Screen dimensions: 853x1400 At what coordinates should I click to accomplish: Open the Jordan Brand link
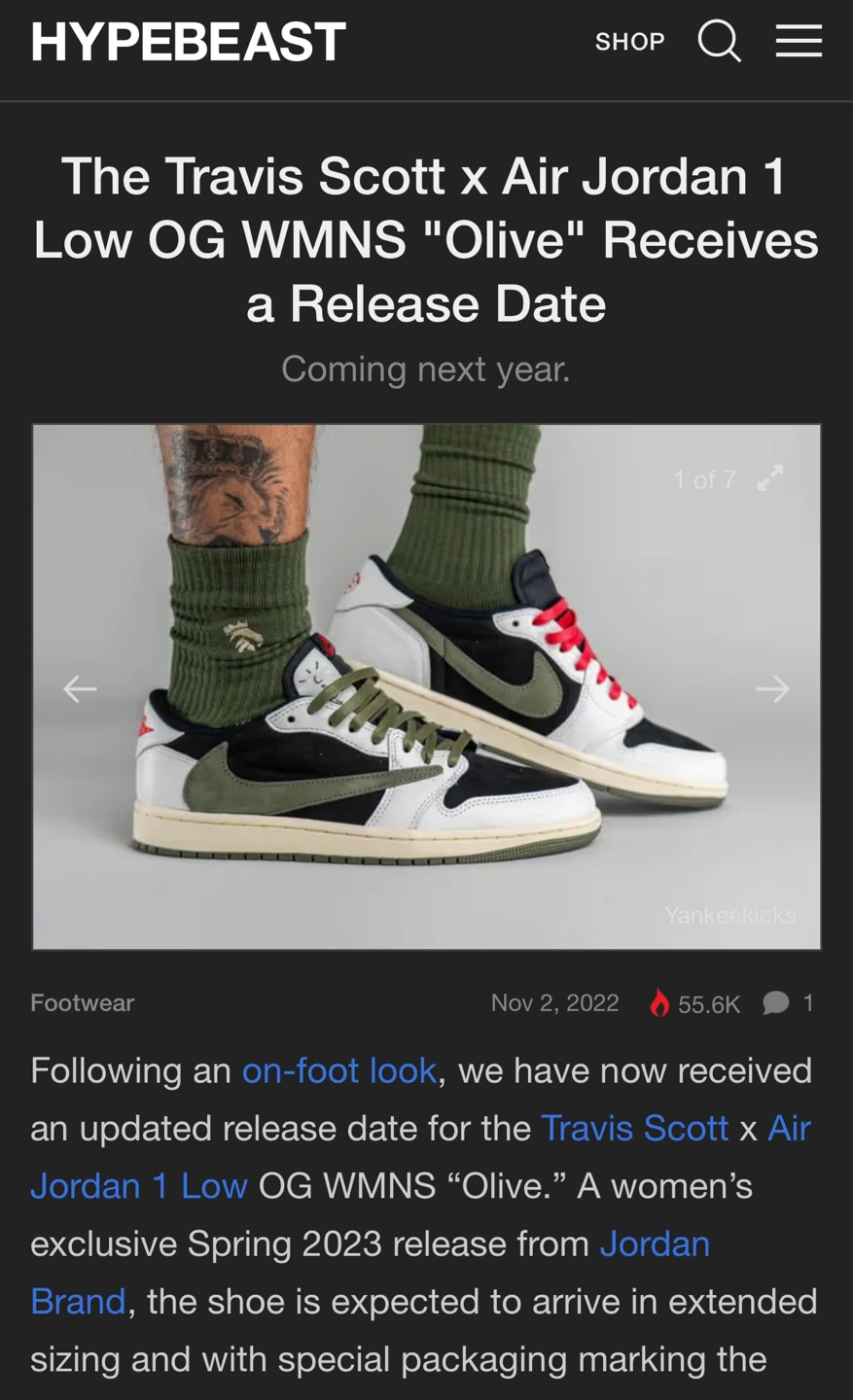tap(654, 1243)
